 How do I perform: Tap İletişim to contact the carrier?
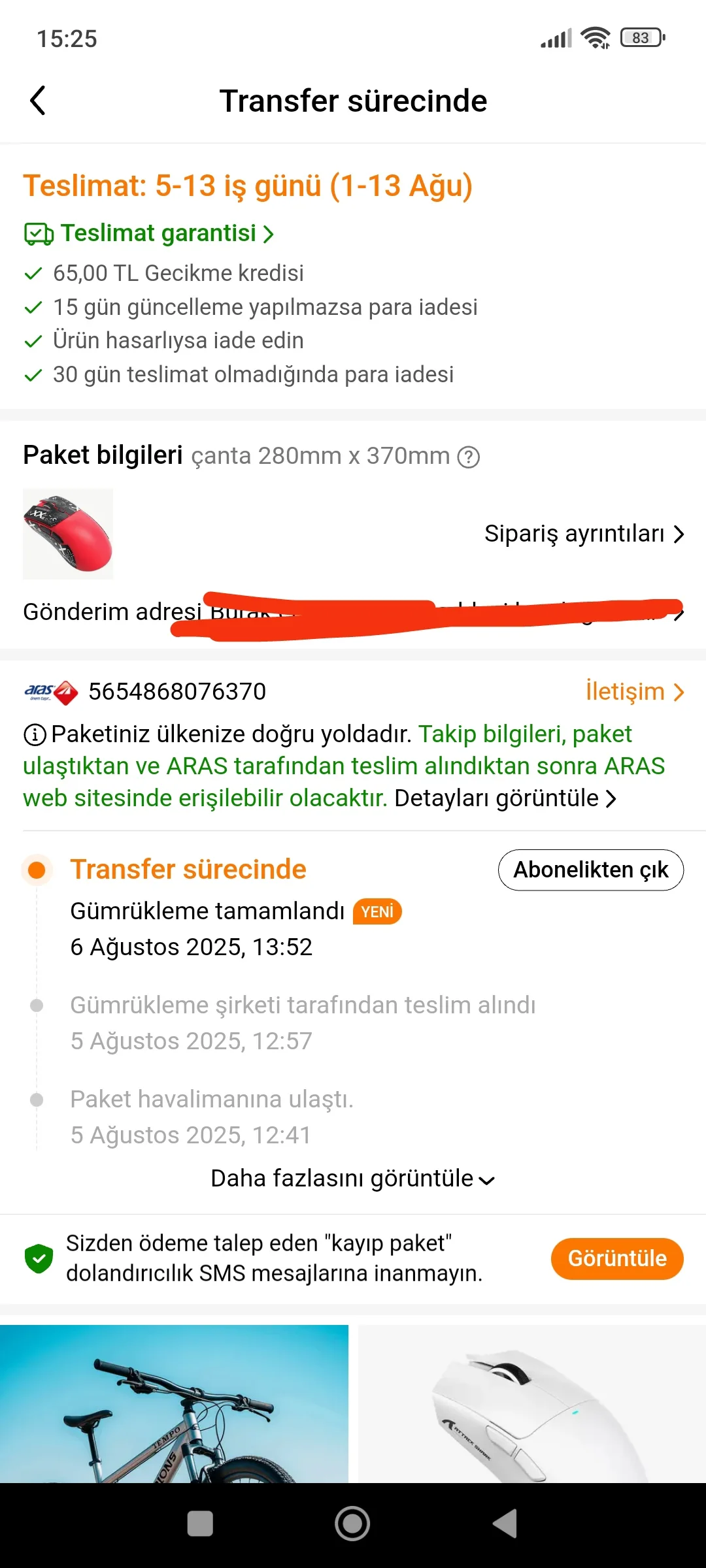click(633, 691)
